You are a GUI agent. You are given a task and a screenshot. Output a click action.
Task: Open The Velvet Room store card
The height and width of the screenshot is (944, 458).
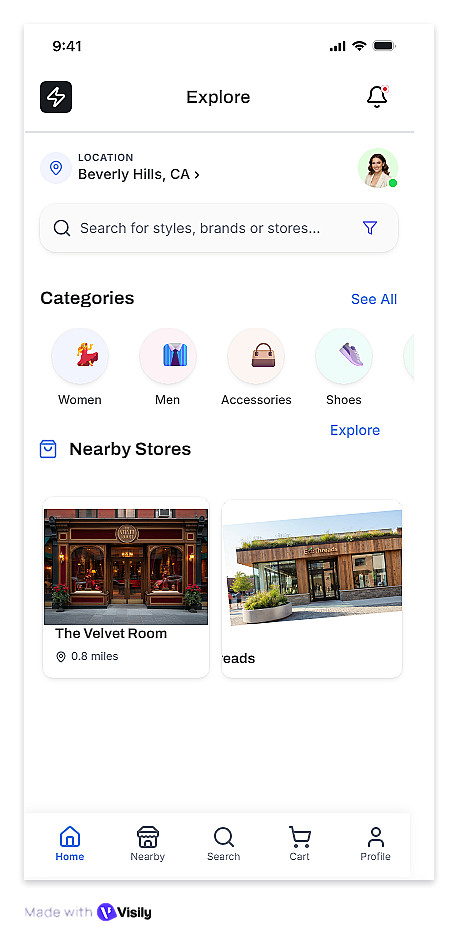(126, 588)
